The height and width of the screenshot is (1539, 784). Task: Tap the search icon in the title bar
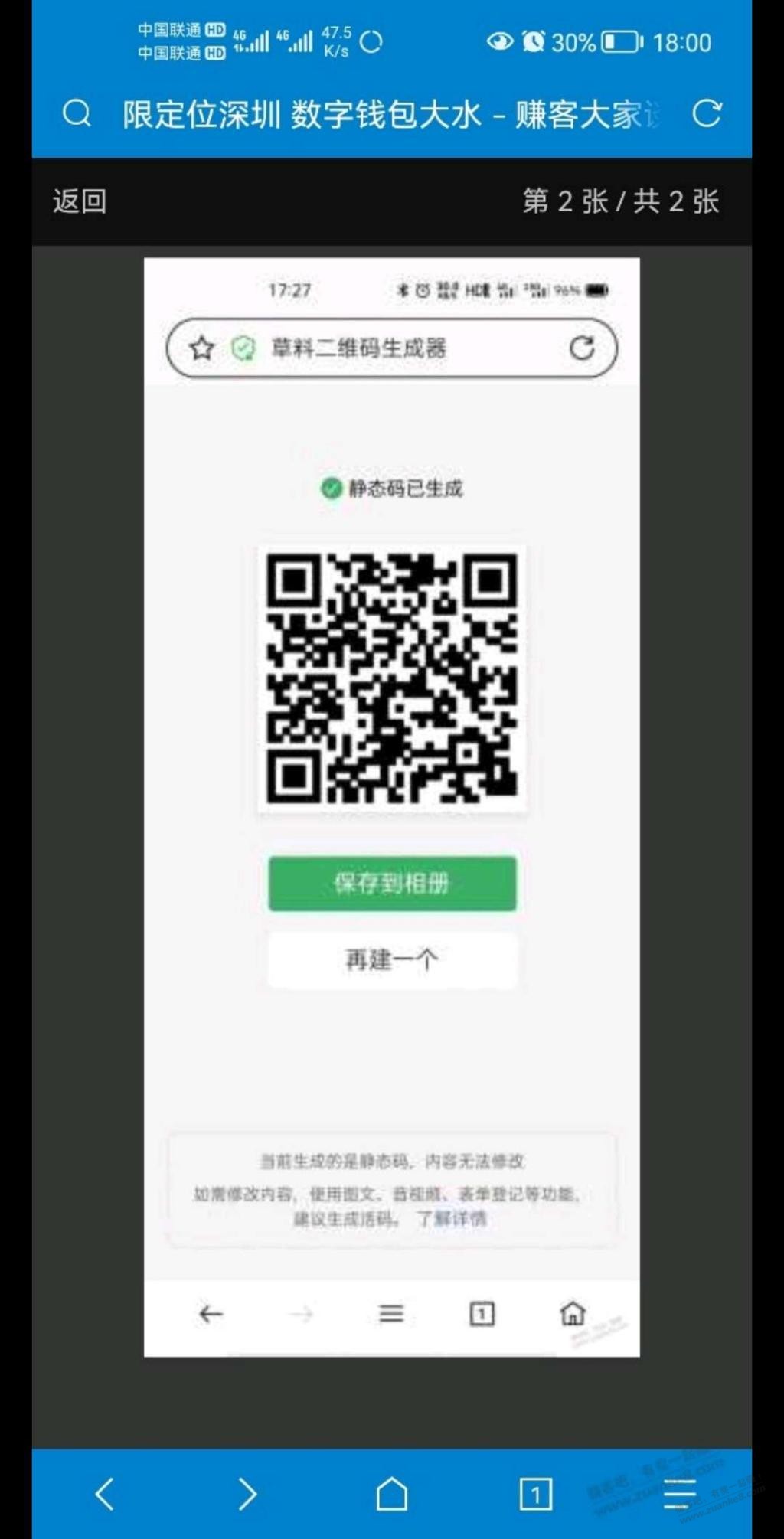77,114
